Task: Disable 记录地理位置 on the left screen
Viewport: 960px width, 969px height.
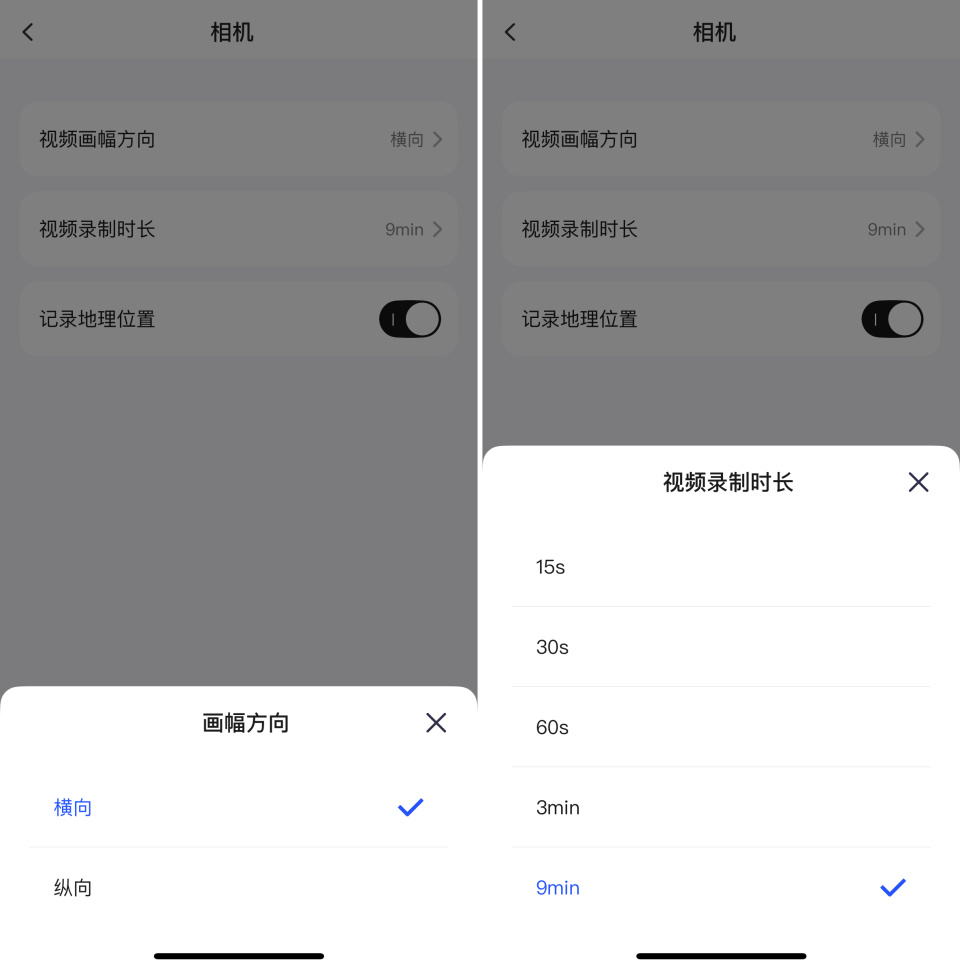Action: click(x=410, y=319)
